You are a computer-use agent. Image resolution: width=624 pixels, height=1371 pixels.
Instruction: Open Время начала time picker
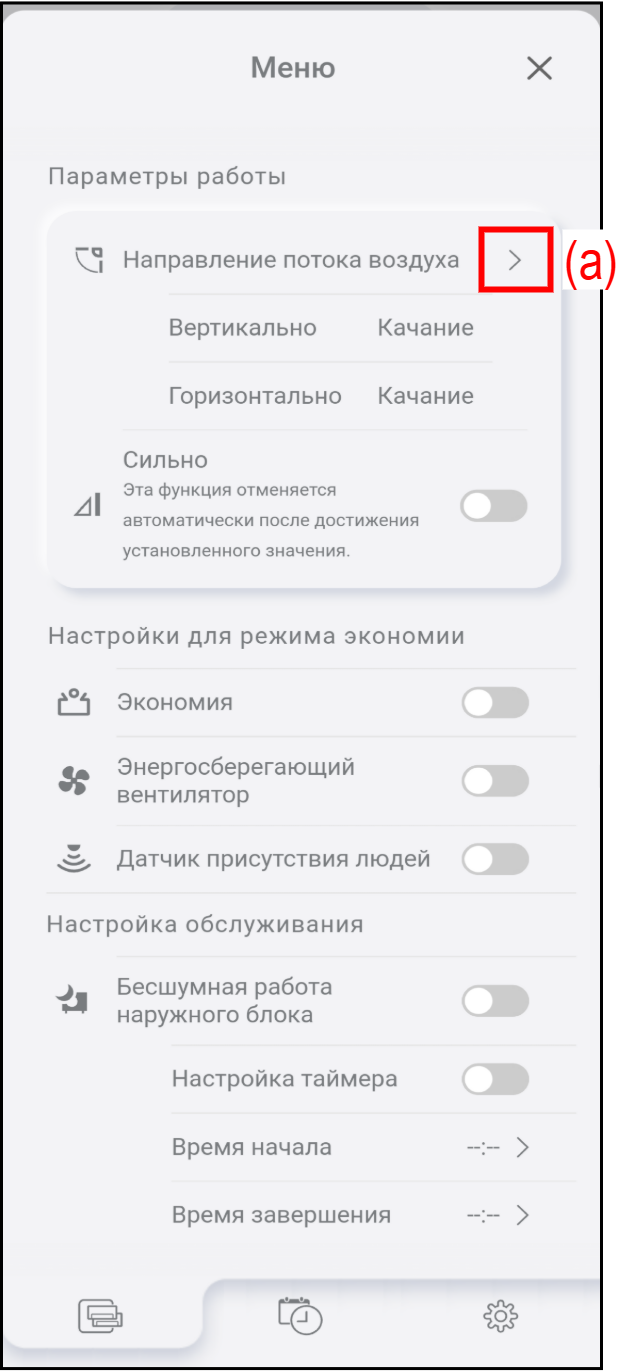pos(498,1148)
